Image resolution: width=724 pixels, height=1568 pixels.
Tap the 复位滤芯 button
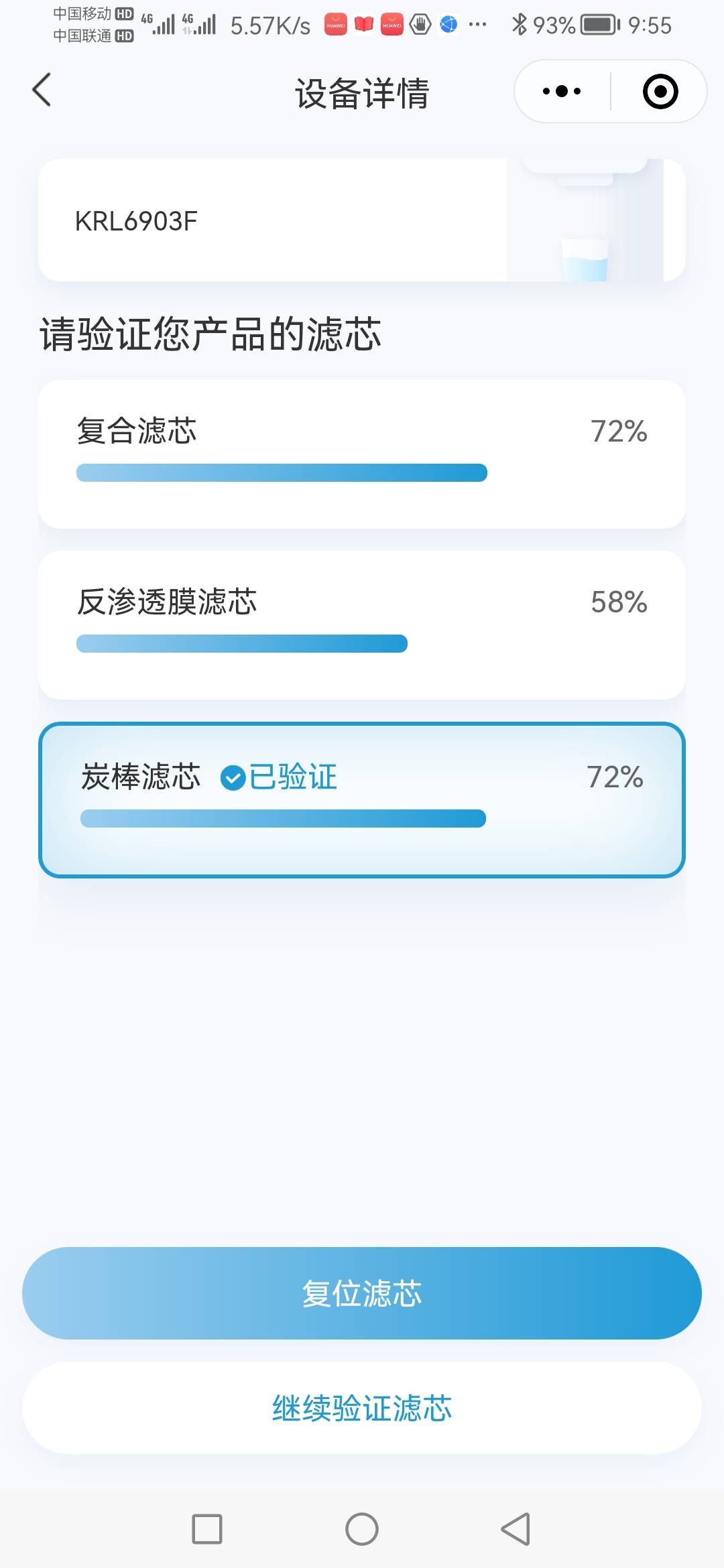pyautogui.click(x=362, y=1293)
